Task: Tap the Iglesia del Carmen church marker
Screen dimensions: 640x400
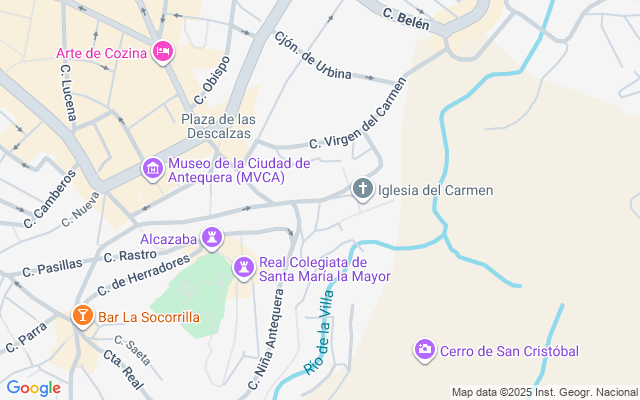Action: (x=363, y=188)
